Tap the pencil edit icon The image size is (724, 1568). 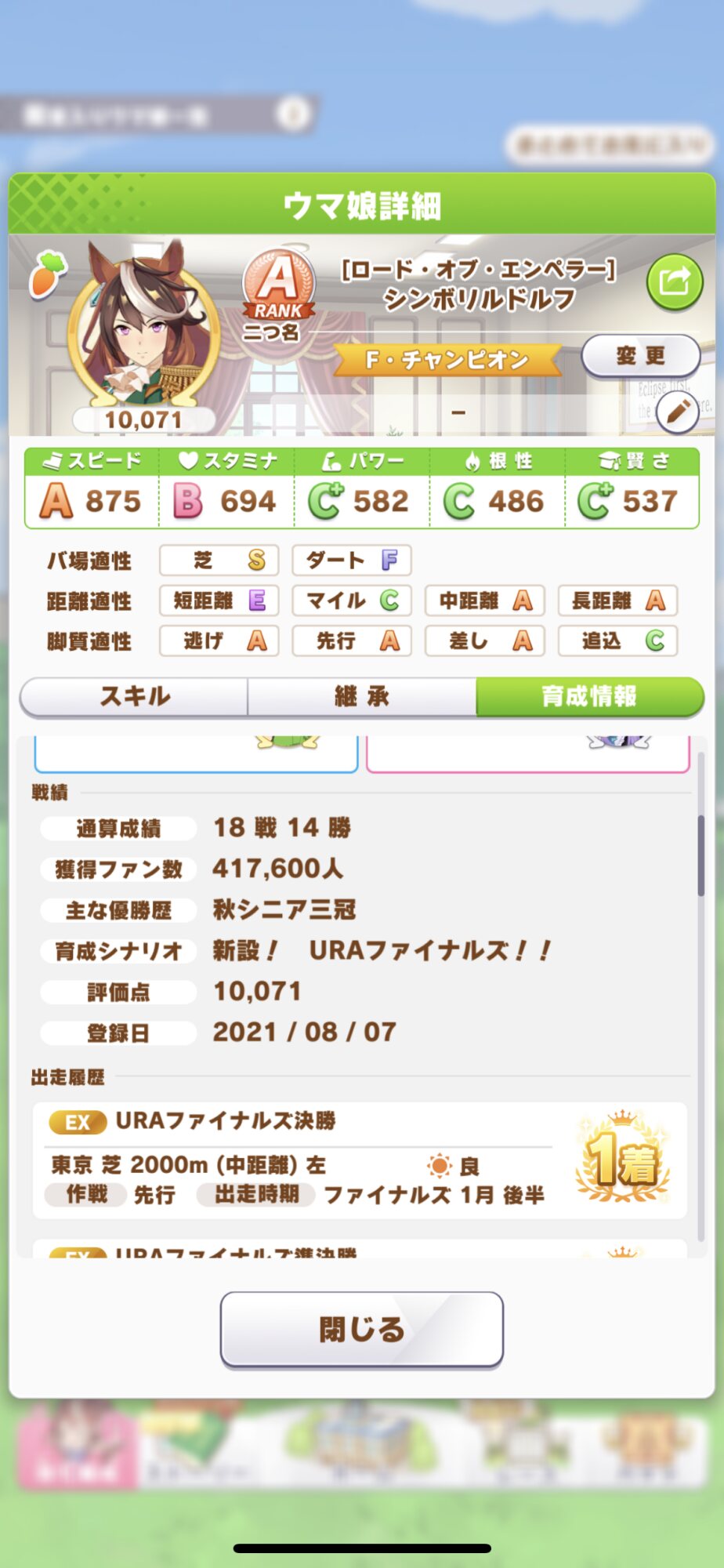pyautogui.click(x=678, y=411)
